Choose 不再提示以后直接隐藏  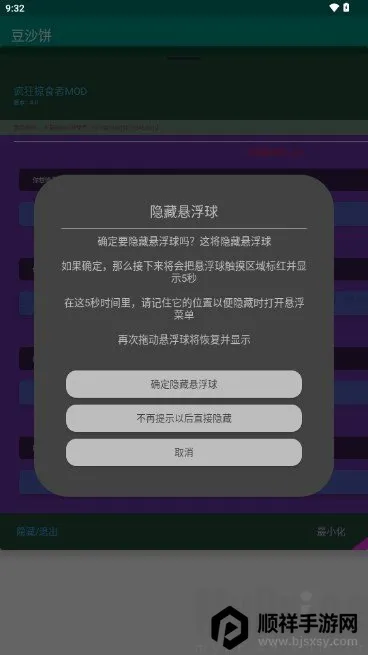point(184,418)
